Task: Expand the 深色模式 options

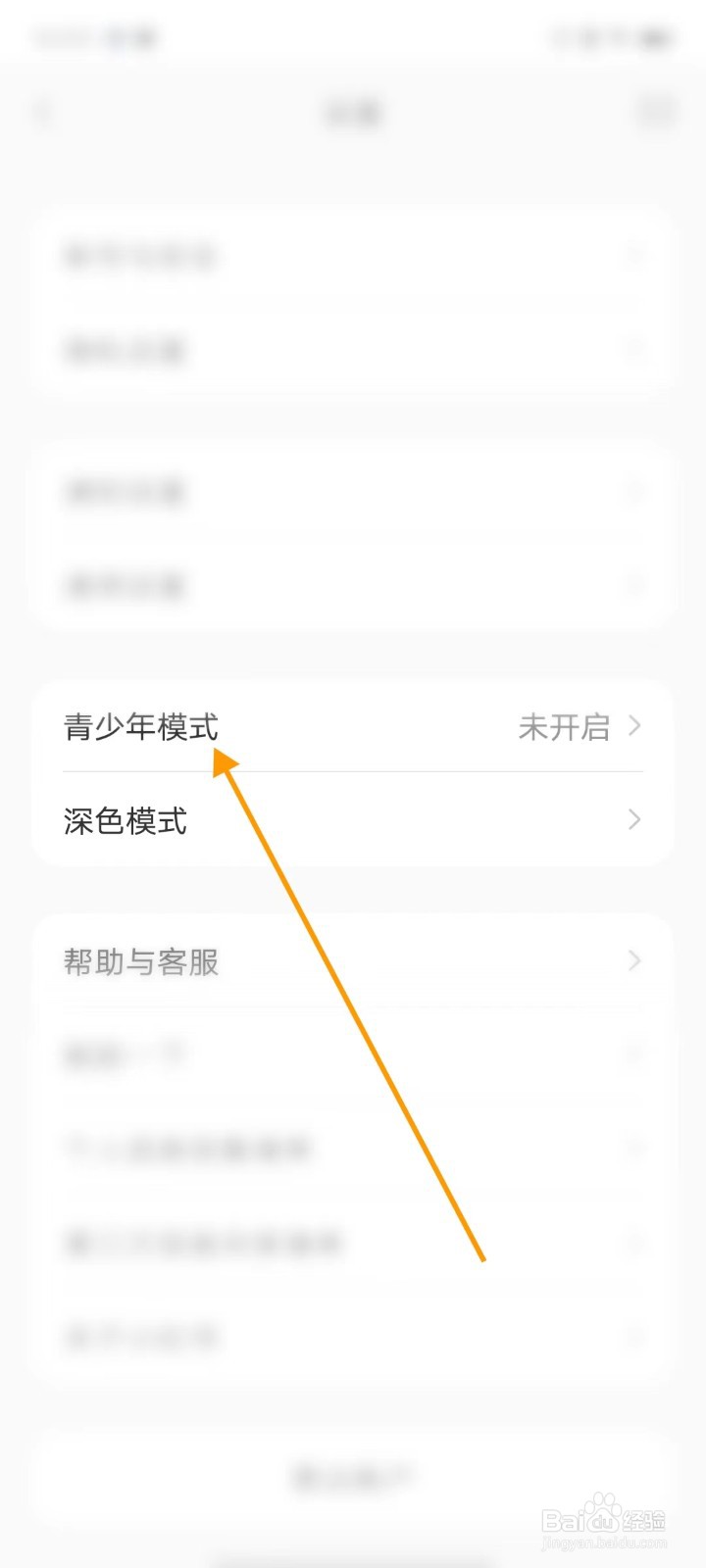Action: (353, 820)
